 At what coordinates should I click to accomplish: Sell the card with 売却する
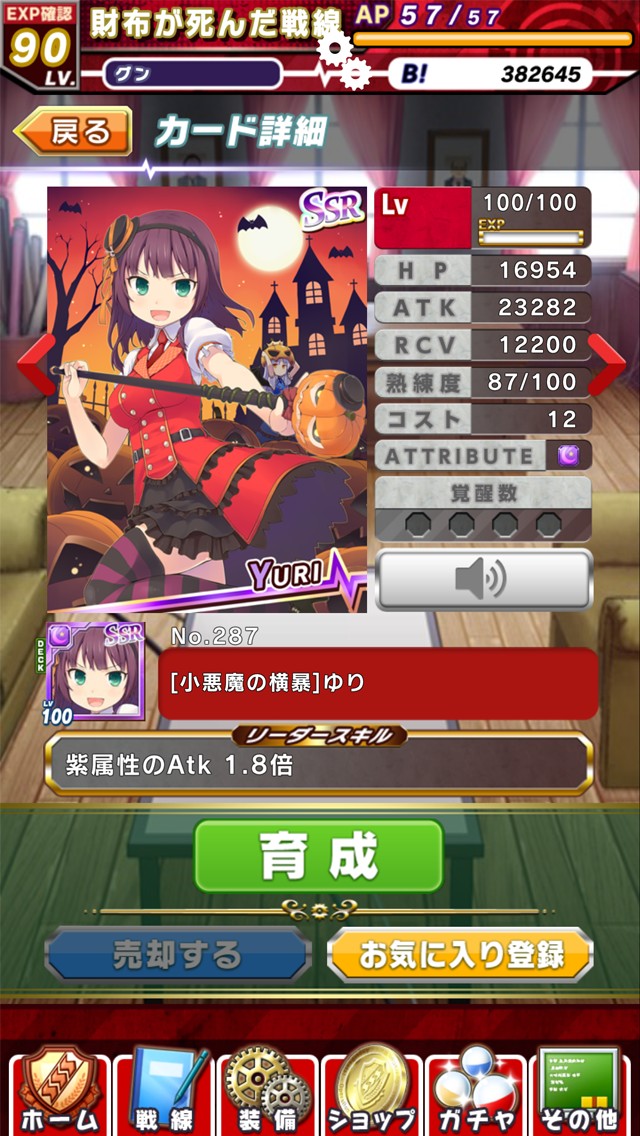coord(178,954)
